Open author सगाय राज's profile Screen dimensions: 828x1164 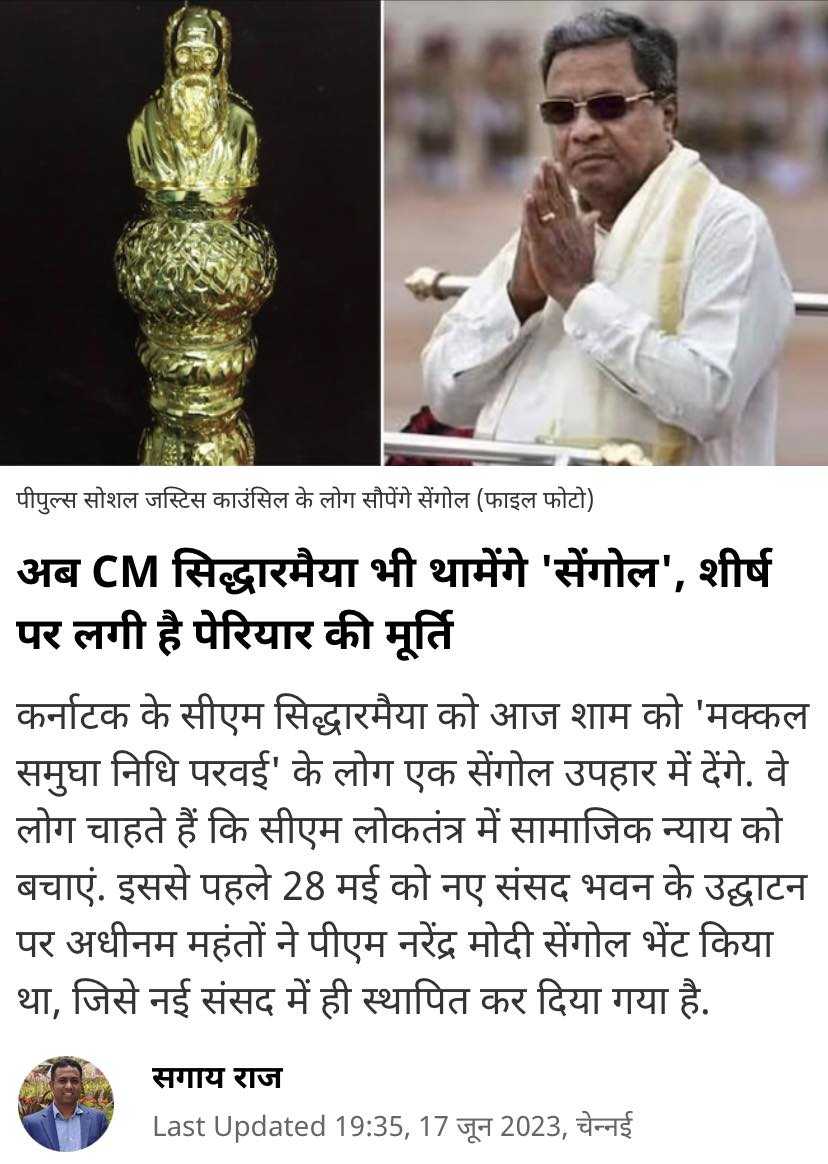(217, 1078)
